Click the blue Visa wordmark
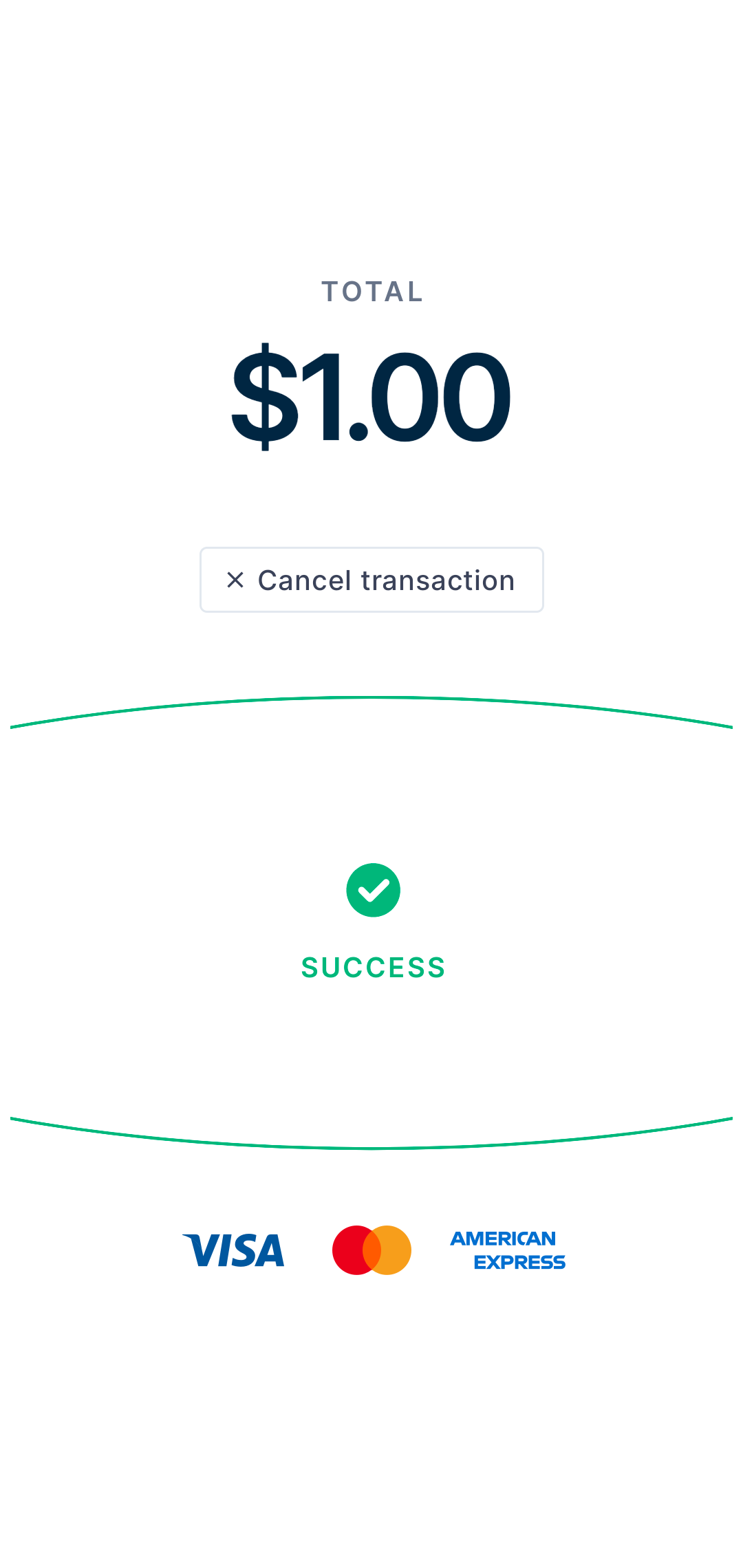Screen dimensions: 743x1568 tap(234, 1250)
